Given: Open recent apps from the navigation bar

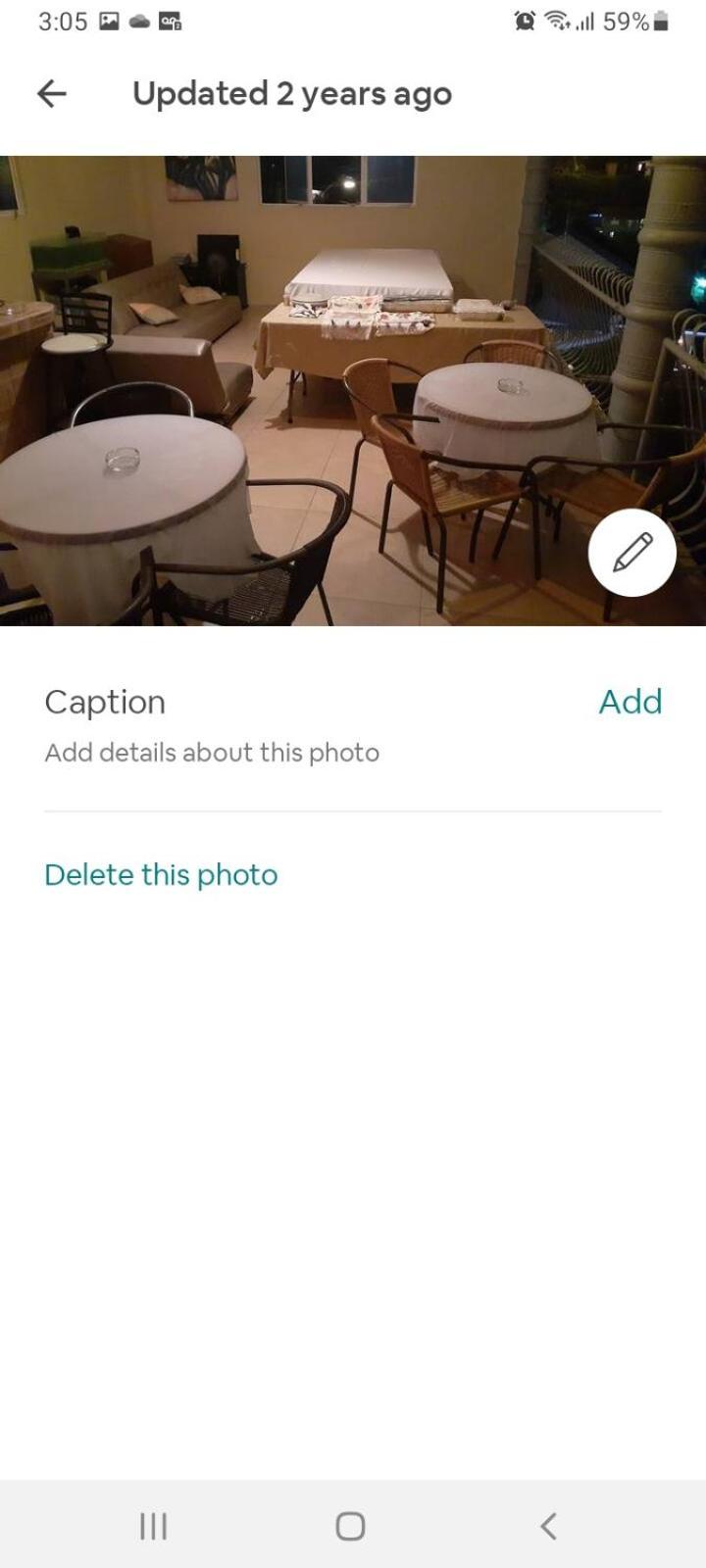Looking at the screenshot, I should tap(154, 1526).
